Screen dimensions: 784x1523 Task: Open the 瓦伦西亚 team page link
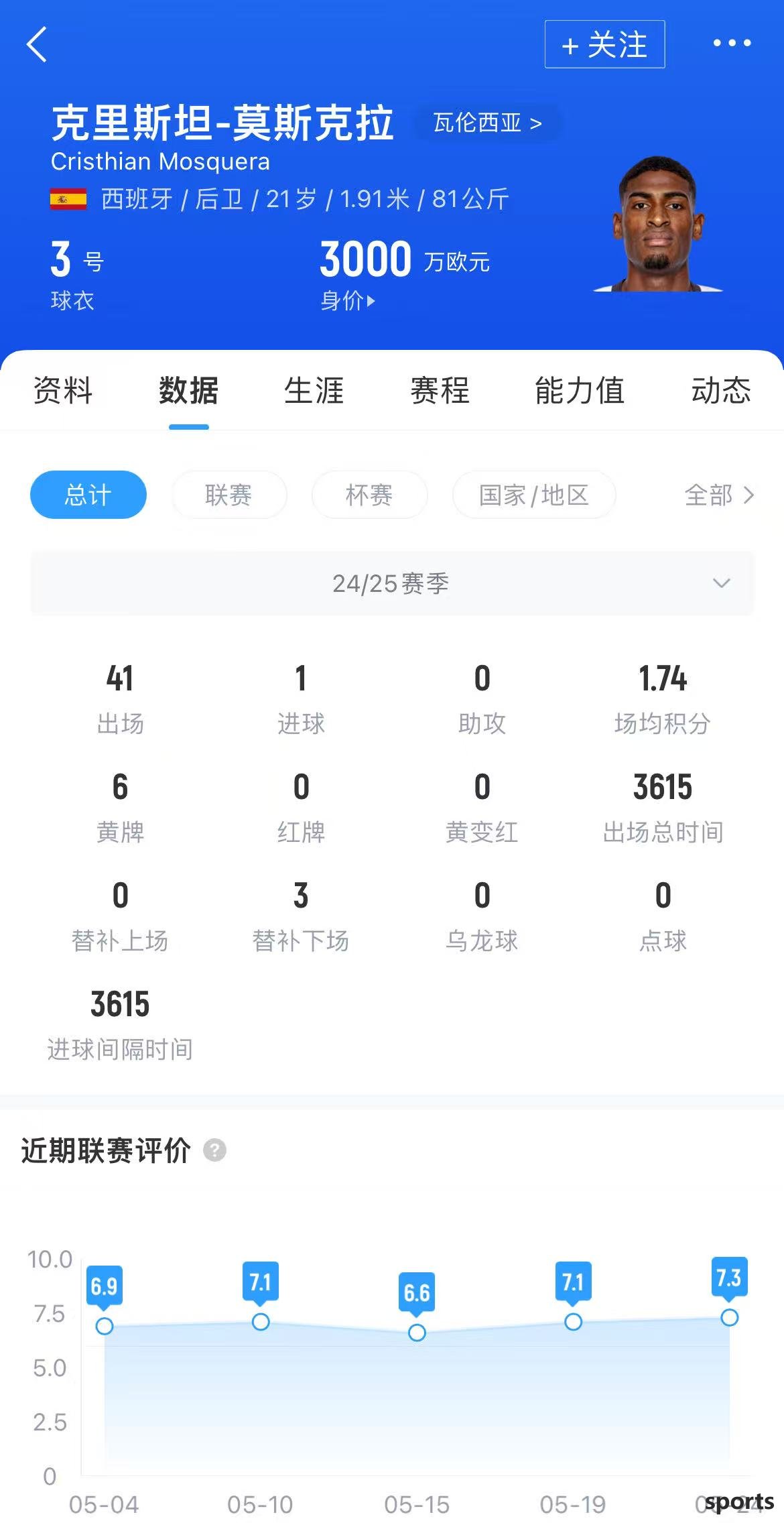487,123
